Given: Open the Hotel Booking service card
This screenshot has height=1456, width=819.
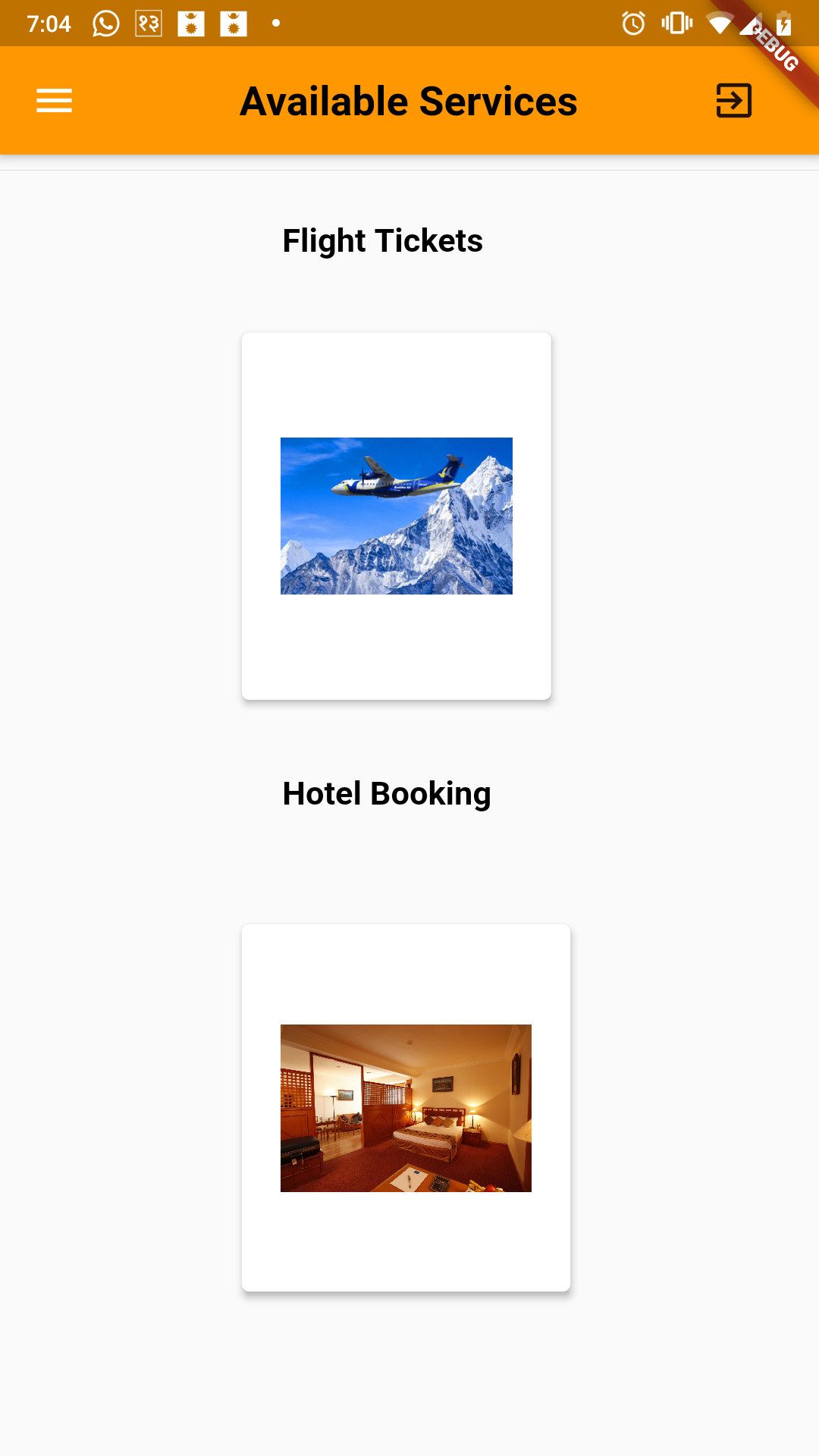Looking at the screenshot, I should point(406,1107).
